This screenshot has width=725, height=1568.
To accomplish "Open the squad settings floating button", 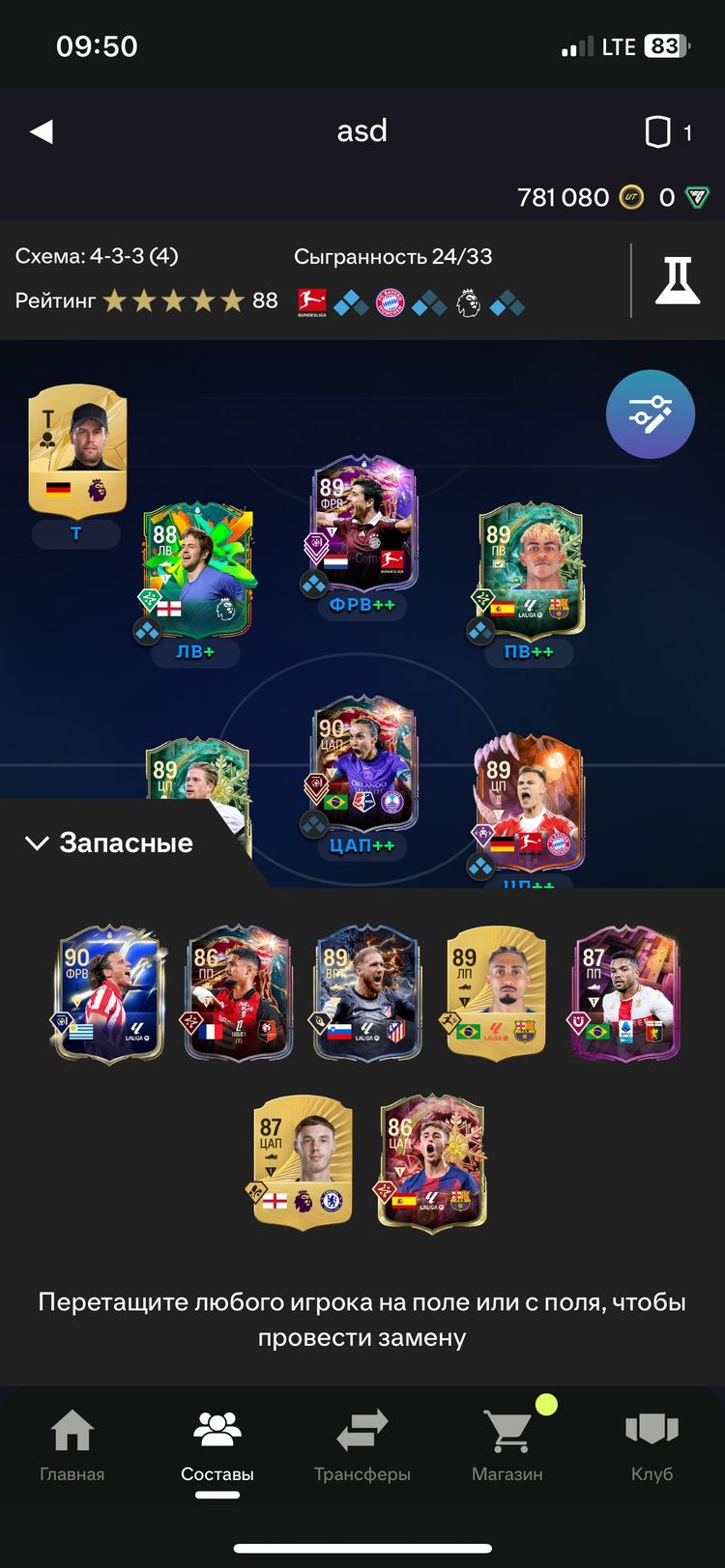I will (x=650, y=414).
